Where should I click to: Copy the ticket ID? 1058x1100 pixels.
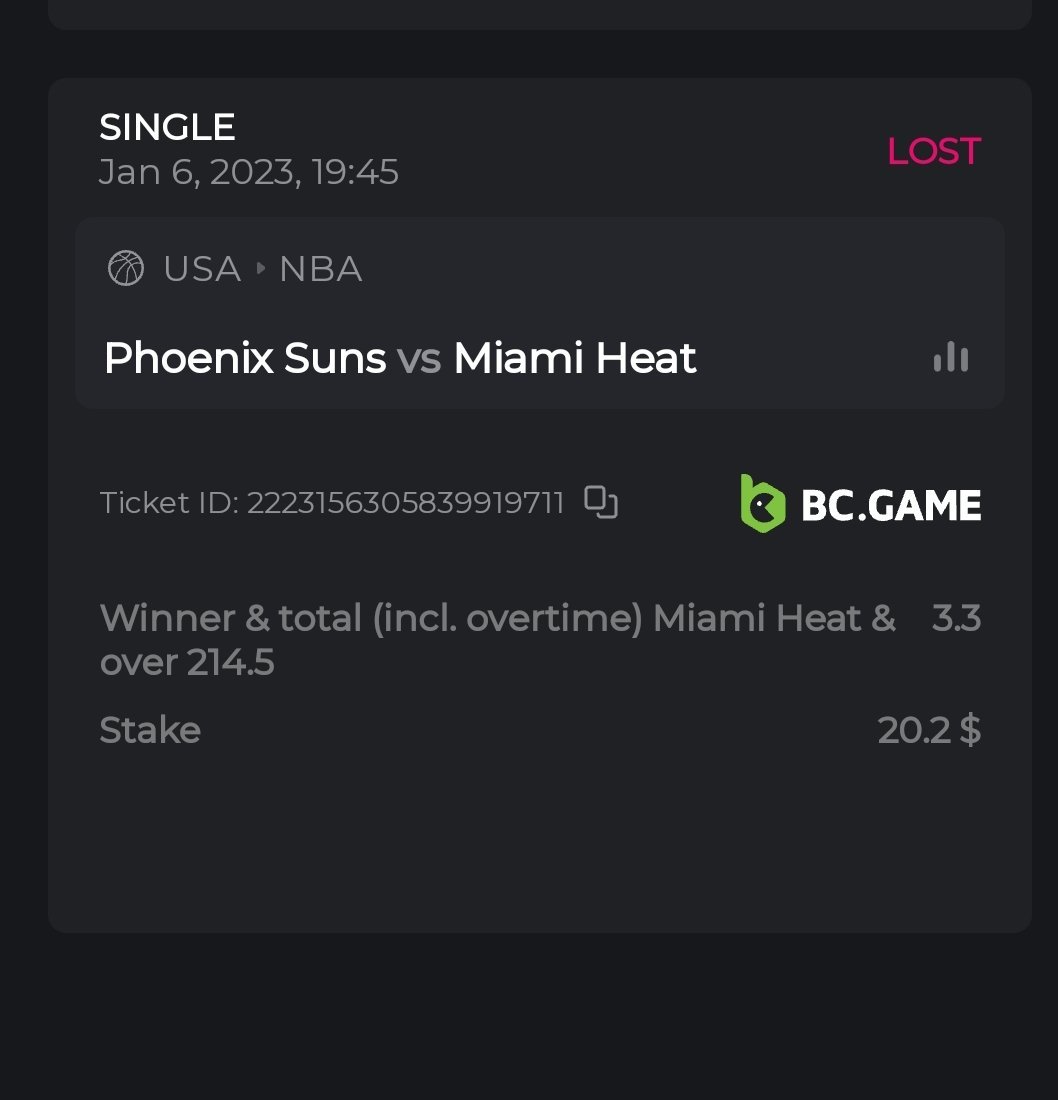pos(600,502)
